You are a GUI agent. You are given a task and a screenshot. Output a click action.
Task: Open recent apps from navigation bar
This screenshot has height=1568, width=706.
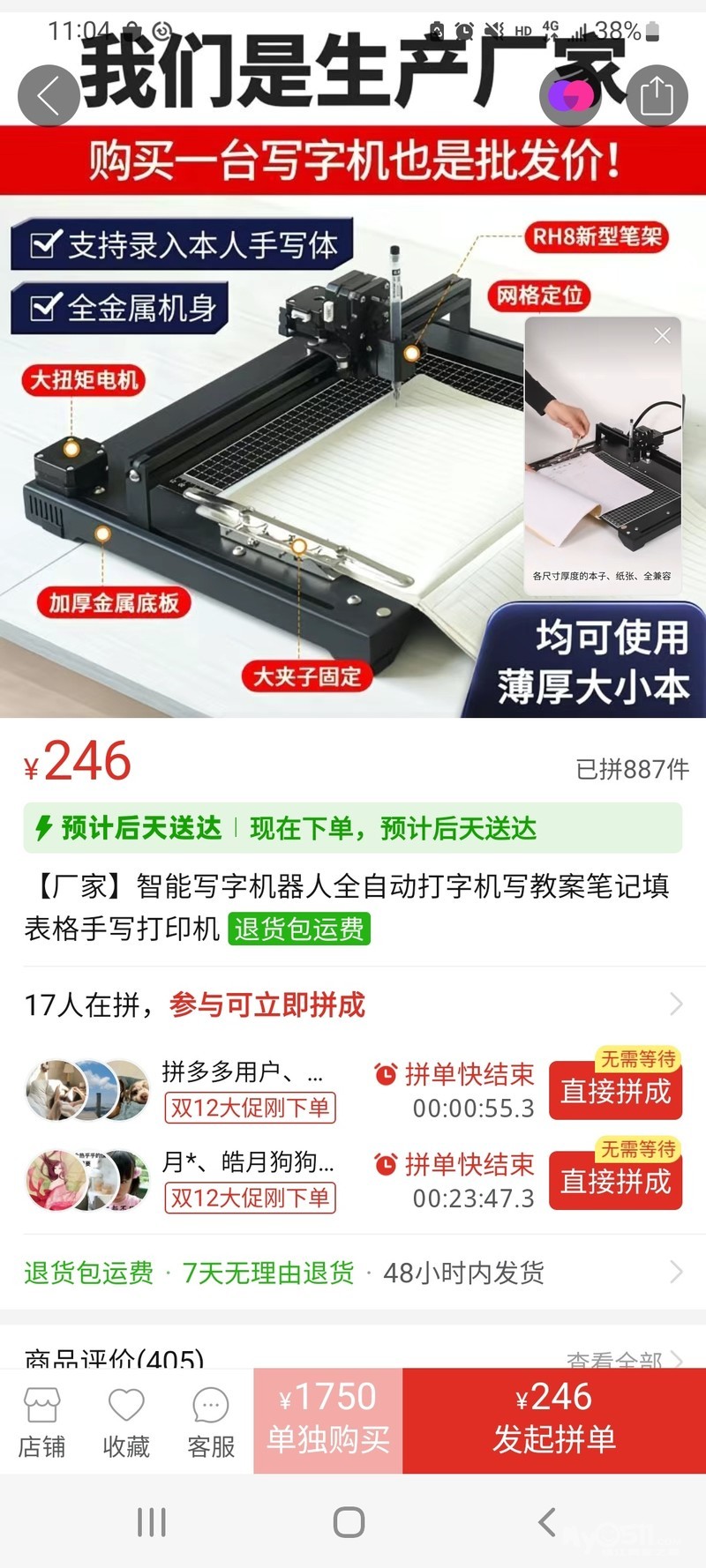click(152, 1521)
